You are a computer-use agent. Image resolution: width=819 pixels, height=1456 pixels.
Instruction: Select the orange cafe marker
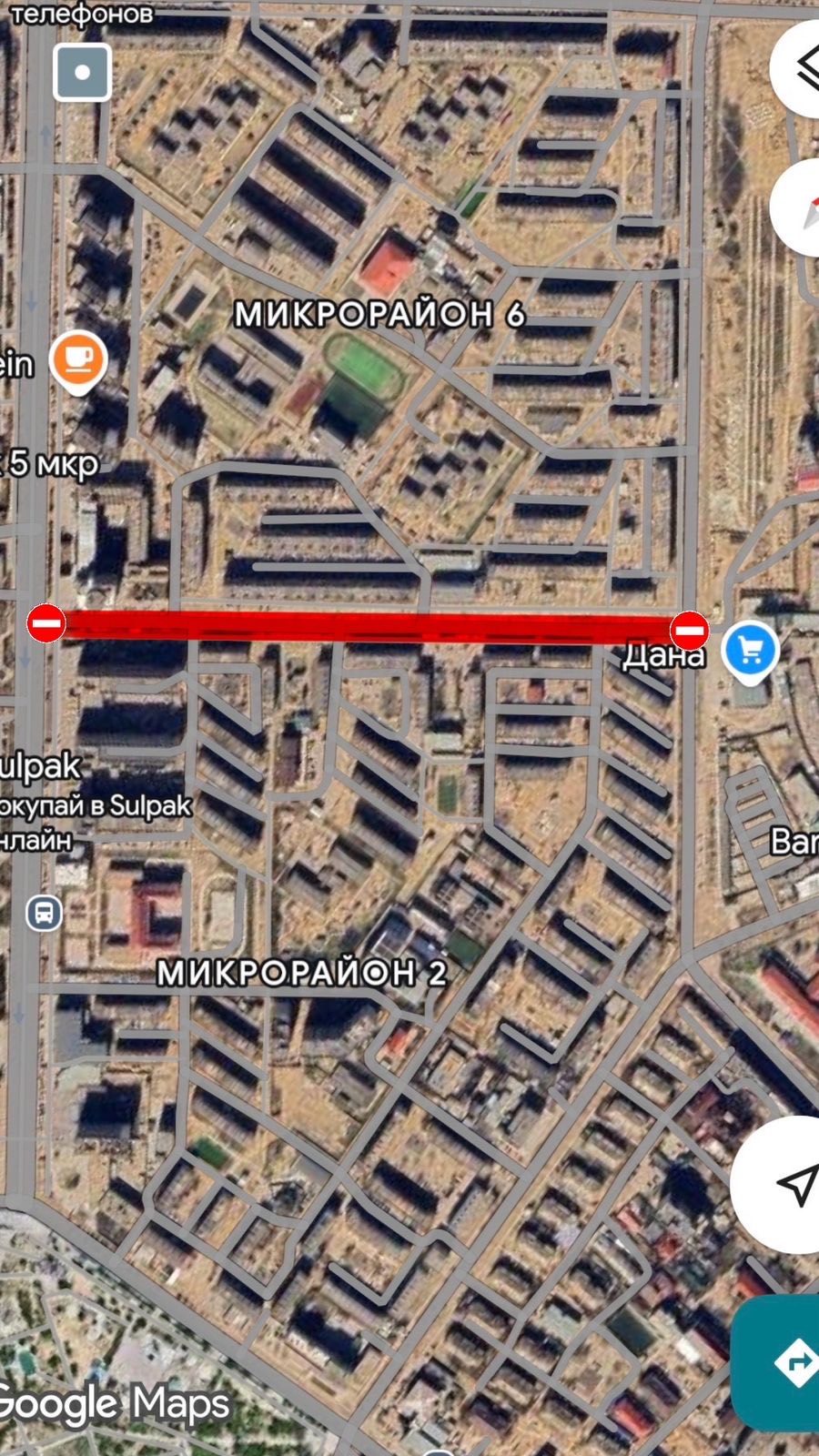[78, 359]
